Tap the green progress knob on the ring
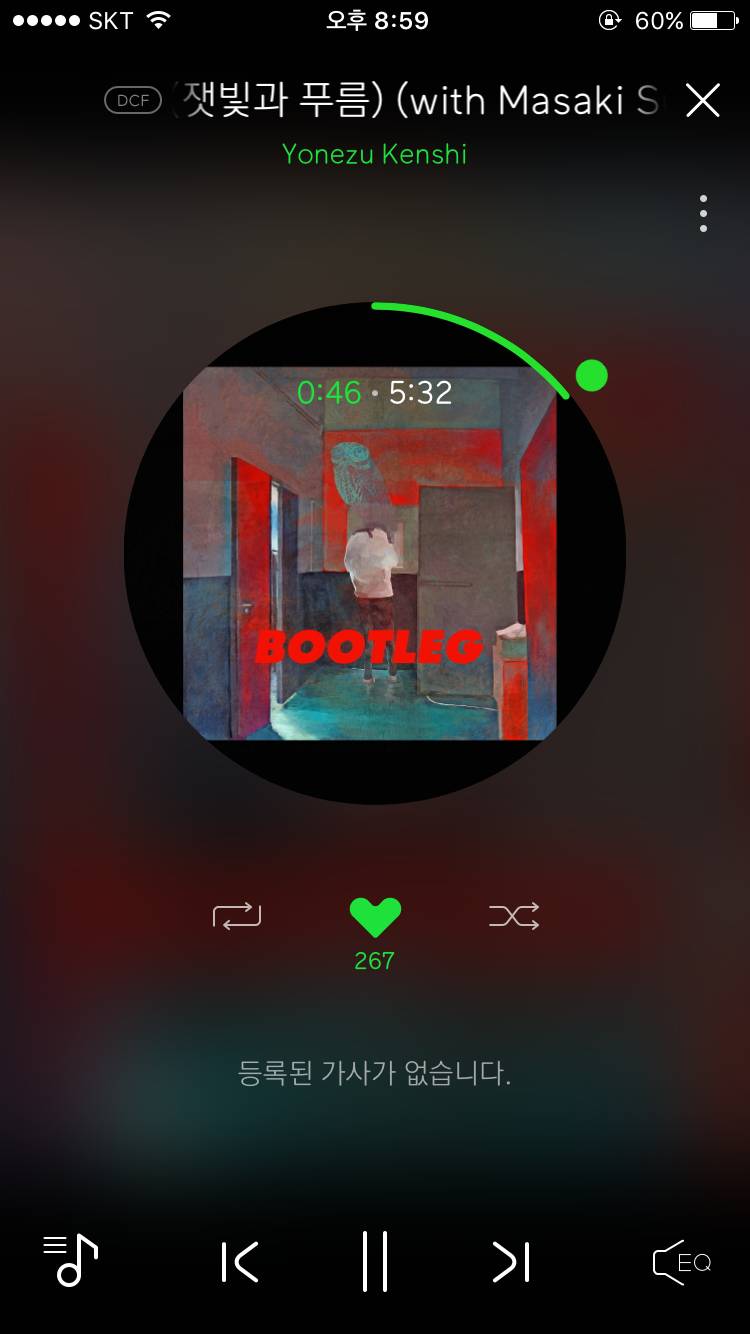 592,376
